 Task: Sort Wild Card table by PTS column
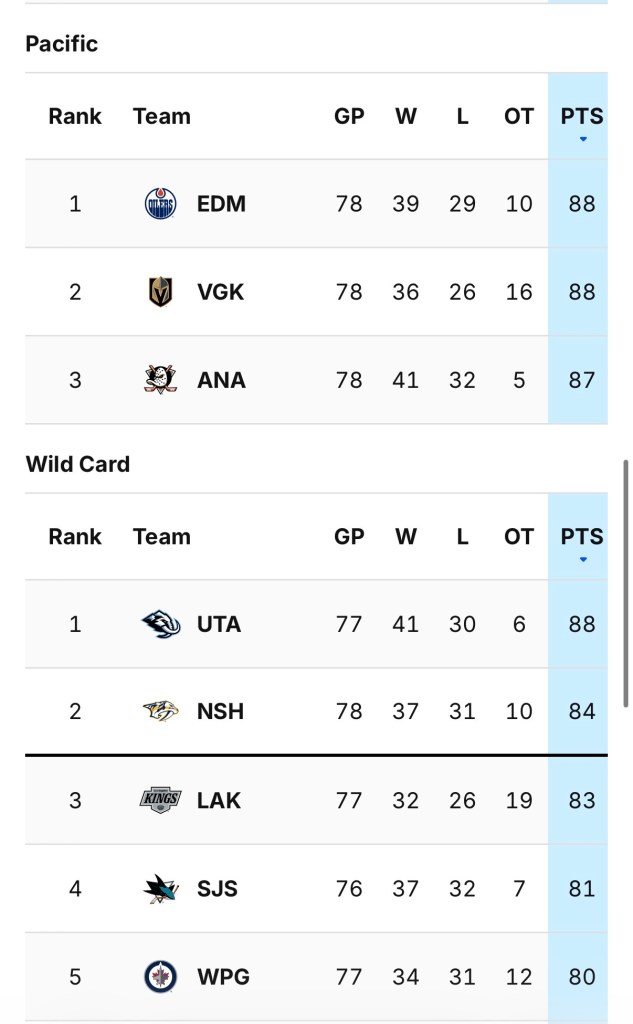(x=581, y=536)
